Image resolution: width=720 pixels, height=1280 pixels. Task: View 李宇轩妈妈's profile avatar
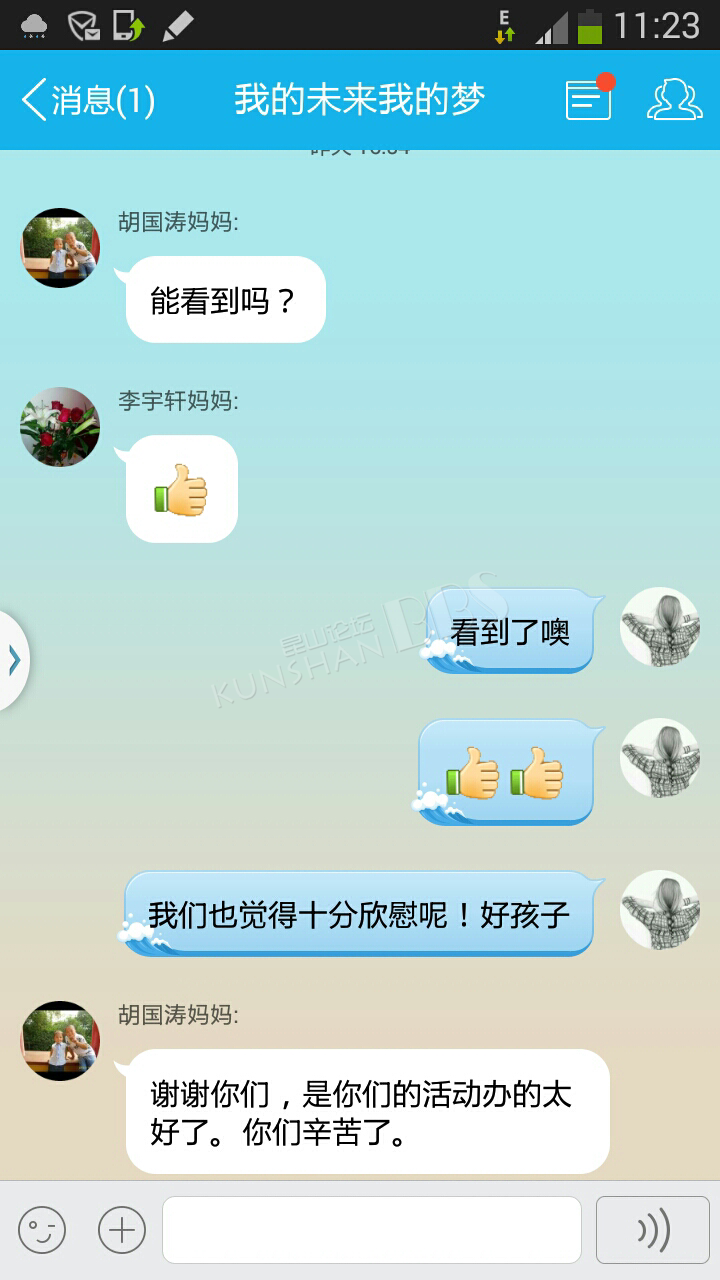coord(60,427)
